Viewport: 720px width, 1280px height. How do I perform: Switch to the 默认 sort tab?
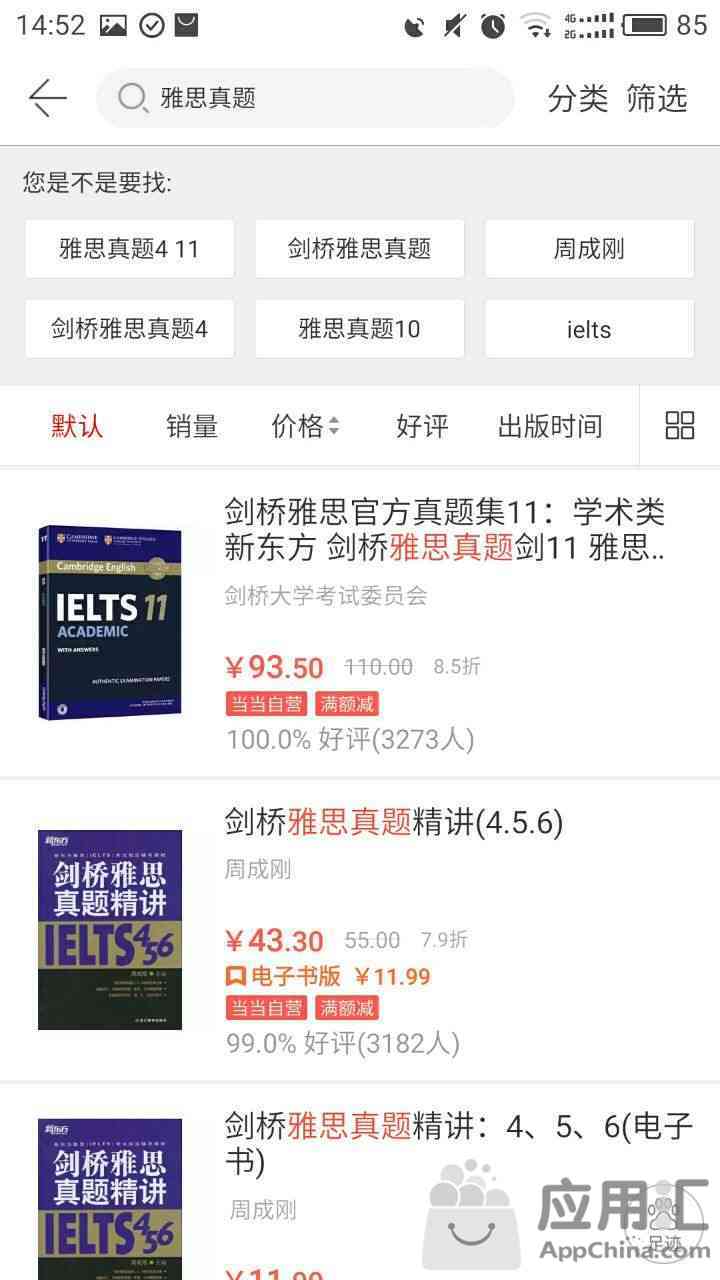77,426
